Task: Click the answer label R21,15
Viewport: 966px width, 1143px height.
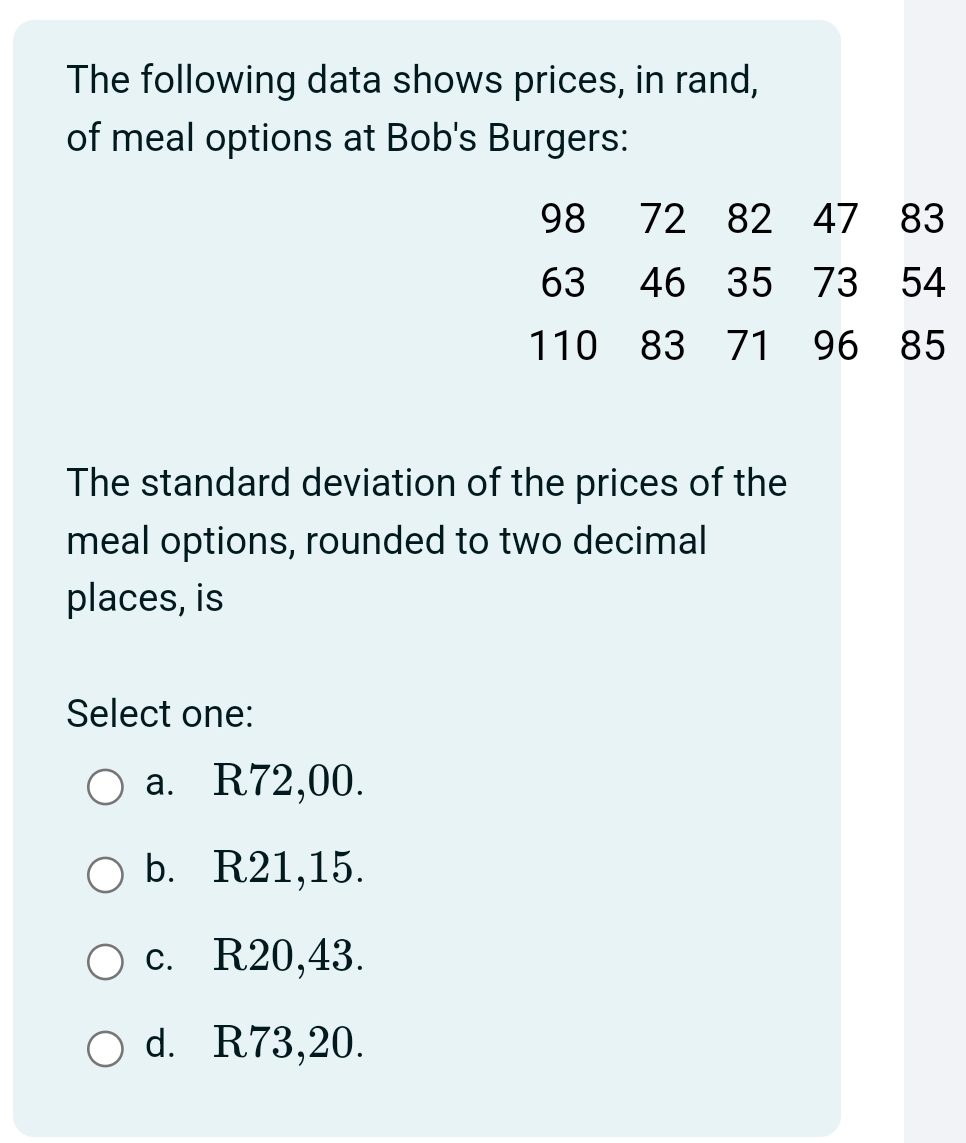Action: coord(288,871)
